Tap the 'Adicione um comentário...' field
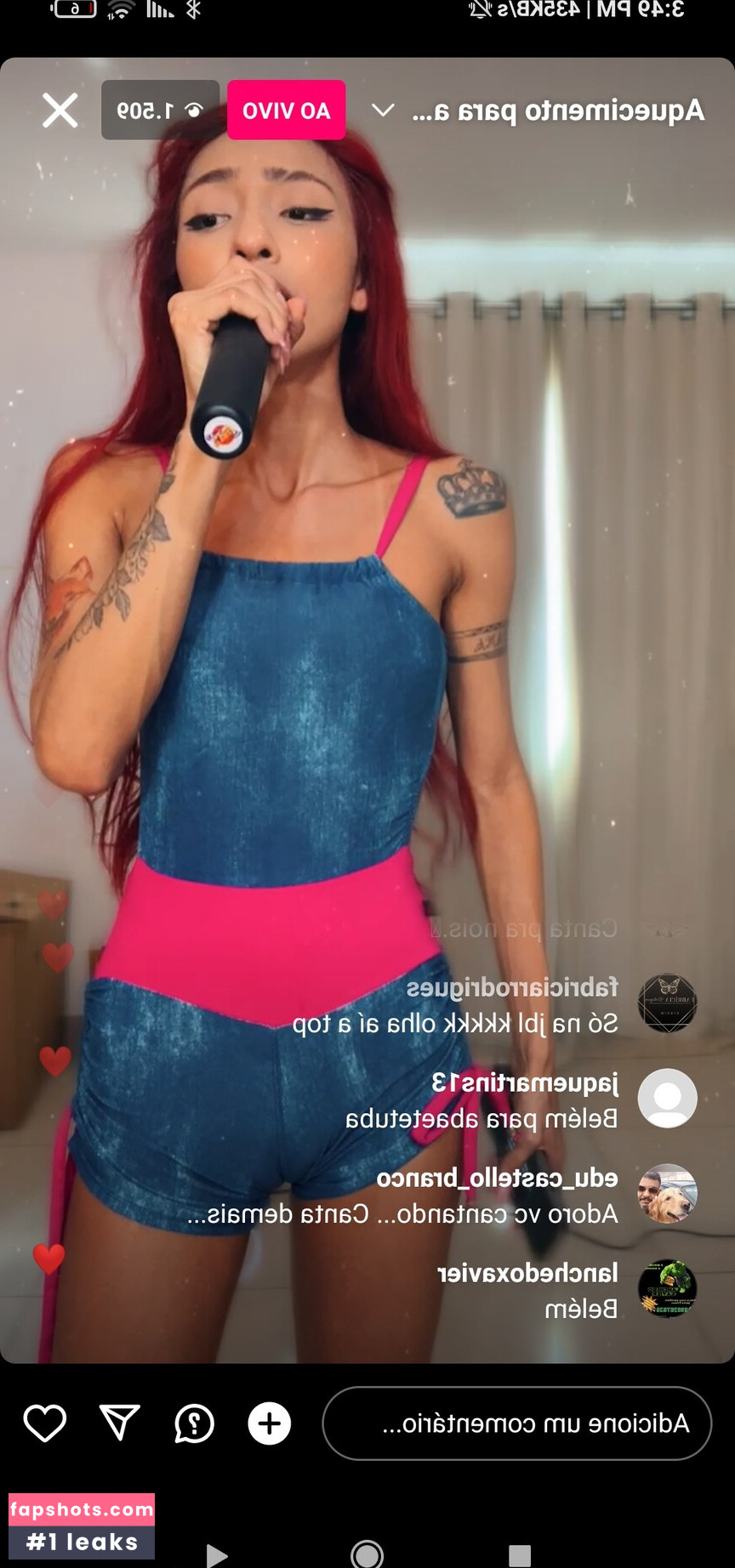735x1568 pixels. click(516, 1423)
